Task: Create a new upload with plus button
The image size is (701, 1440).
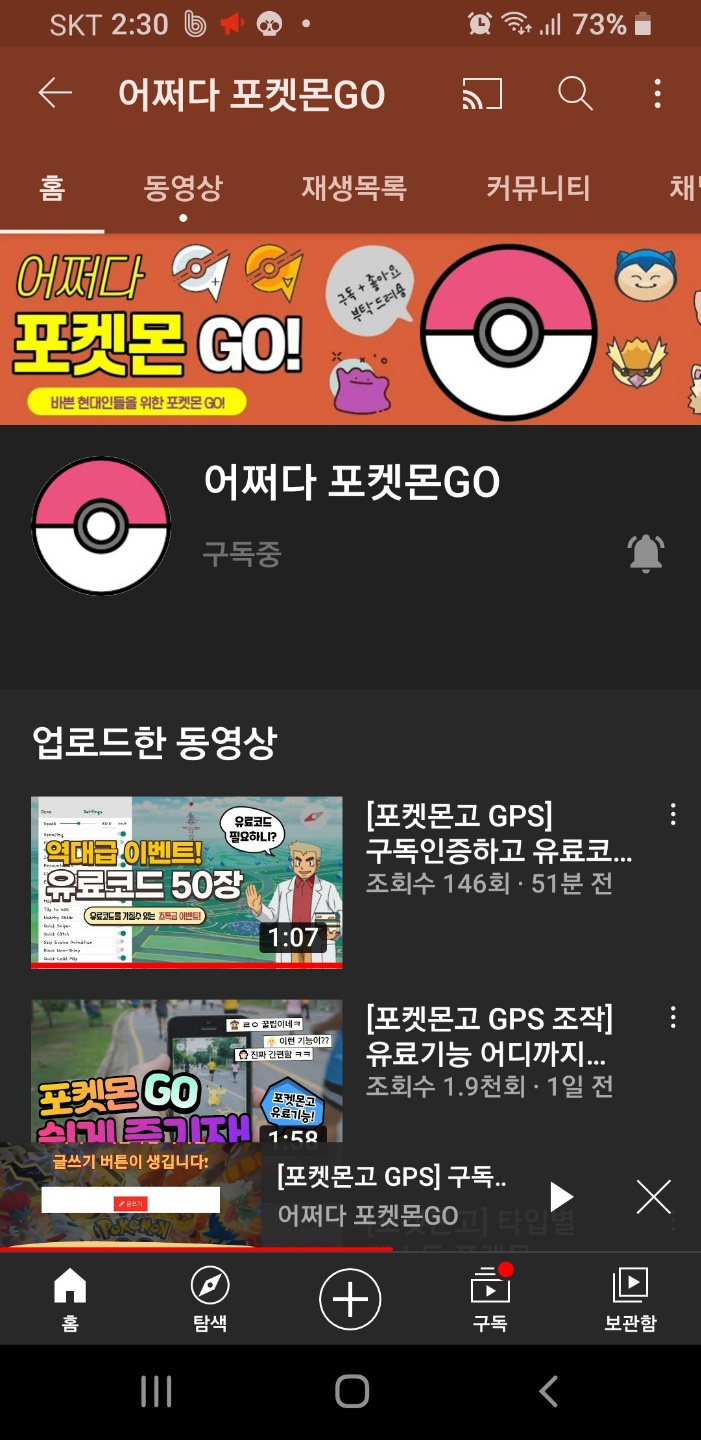Action: click(x=350, y=1300)
